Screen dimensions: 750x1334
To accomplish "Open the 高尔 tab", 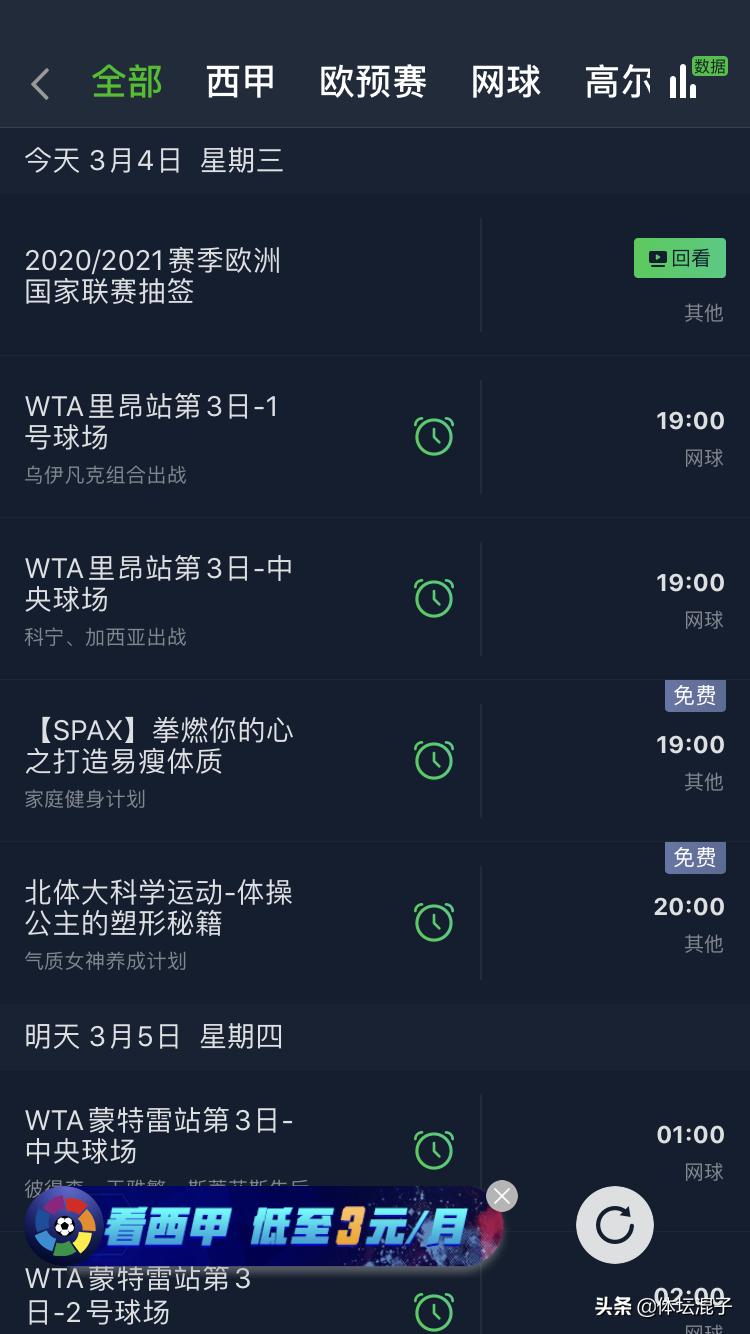I will (x=617, y=82).
